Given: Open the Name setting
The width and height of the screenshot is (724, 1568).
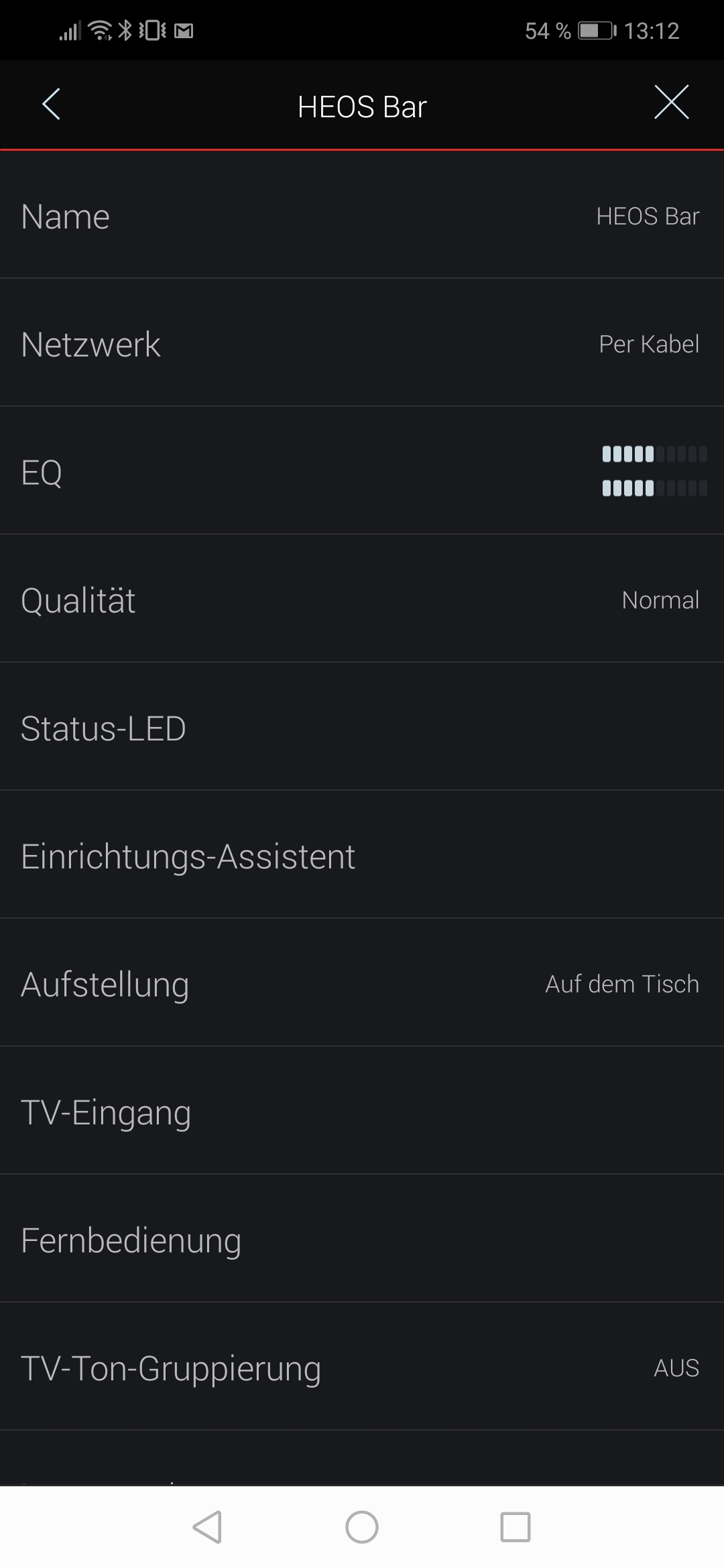Looking at the screenshot, I should coord(362,216).
